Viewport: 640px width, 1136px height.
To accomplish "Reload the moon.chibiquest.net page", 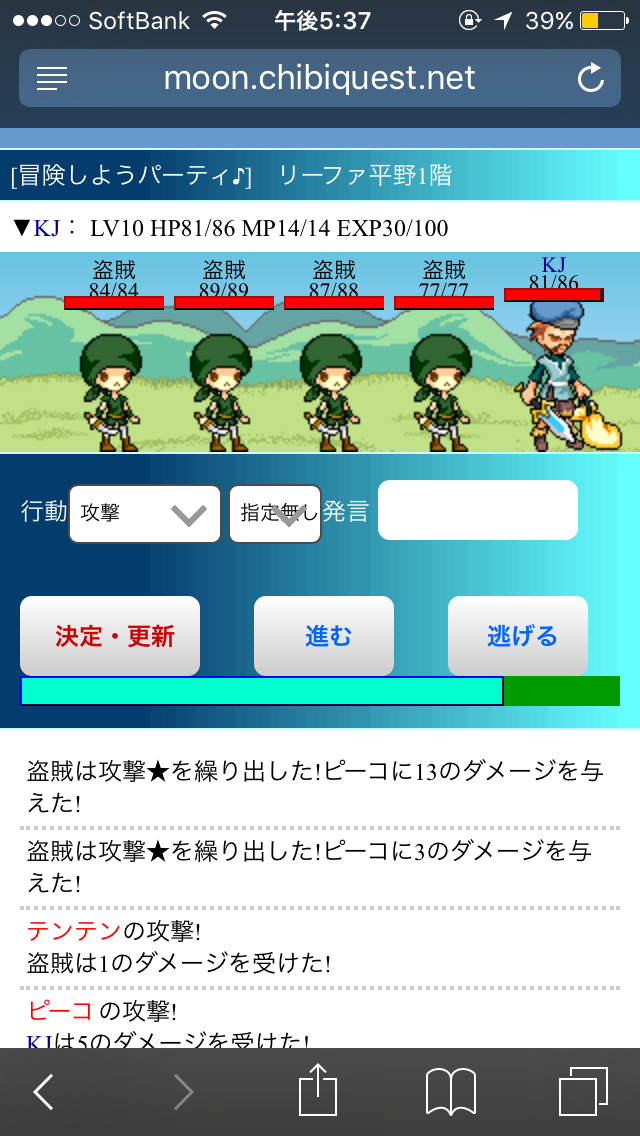I will point(591,78).
